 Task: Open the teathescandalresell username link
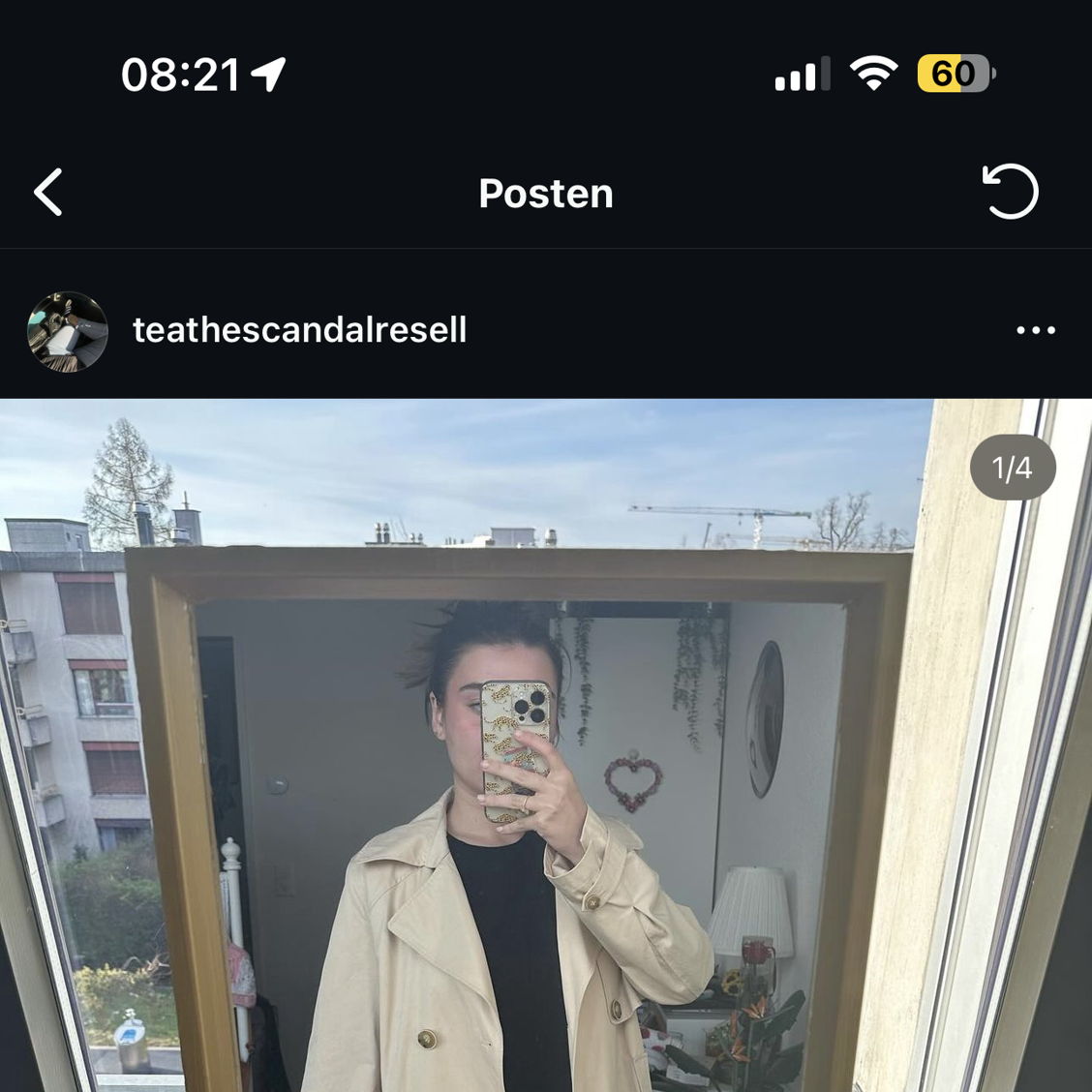(x=299, y=330)
